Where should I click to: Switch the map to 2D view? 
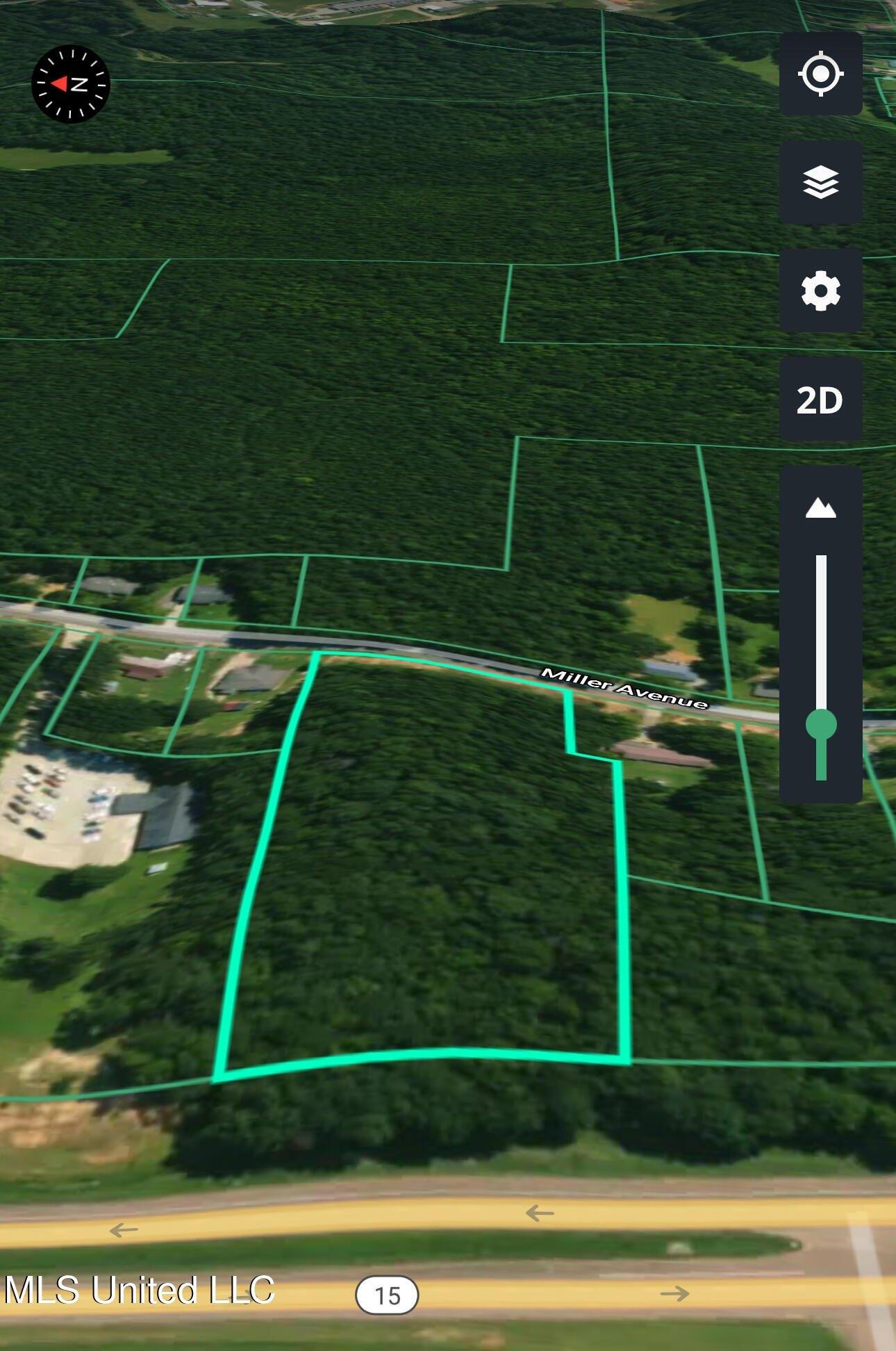820,400
